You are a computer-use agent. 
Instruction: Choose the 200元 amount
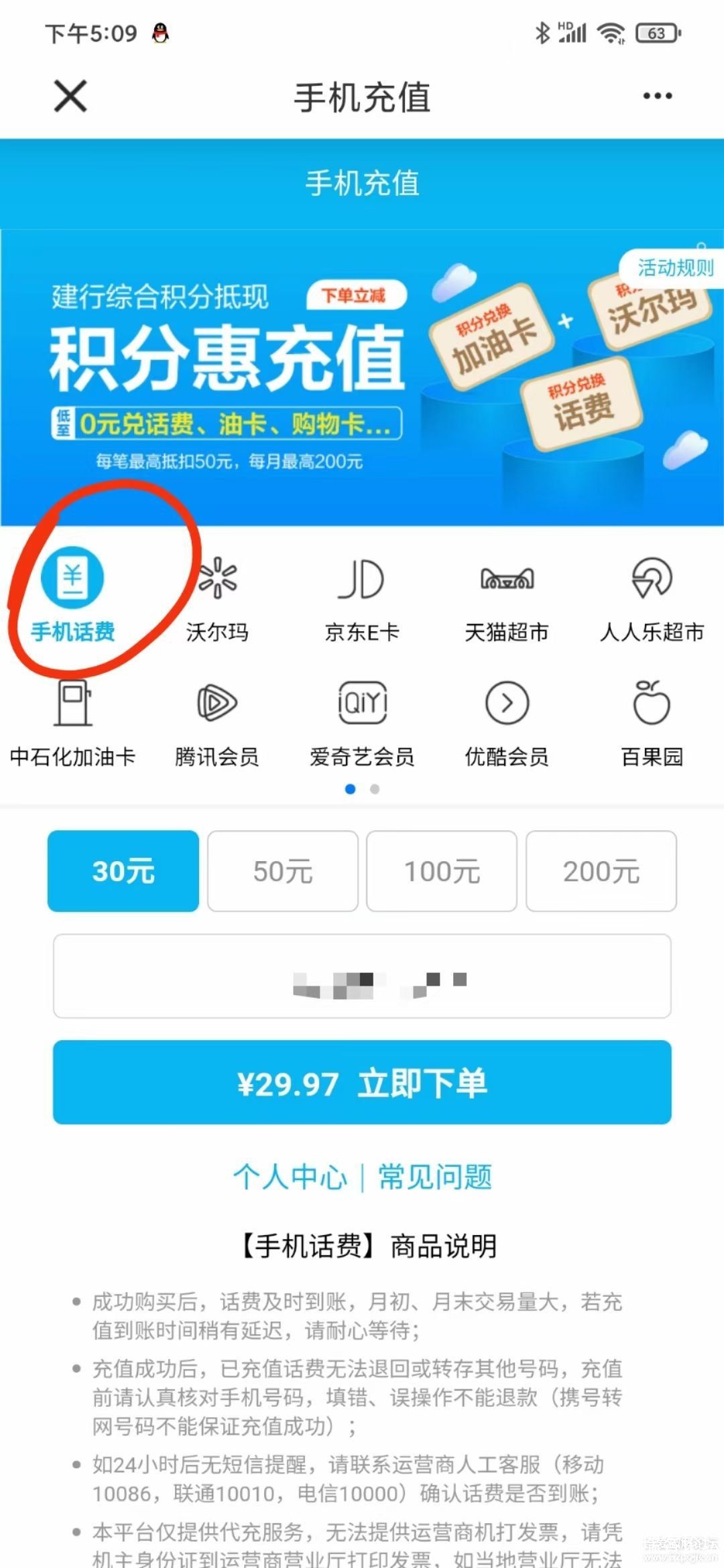tap(601, 871)
